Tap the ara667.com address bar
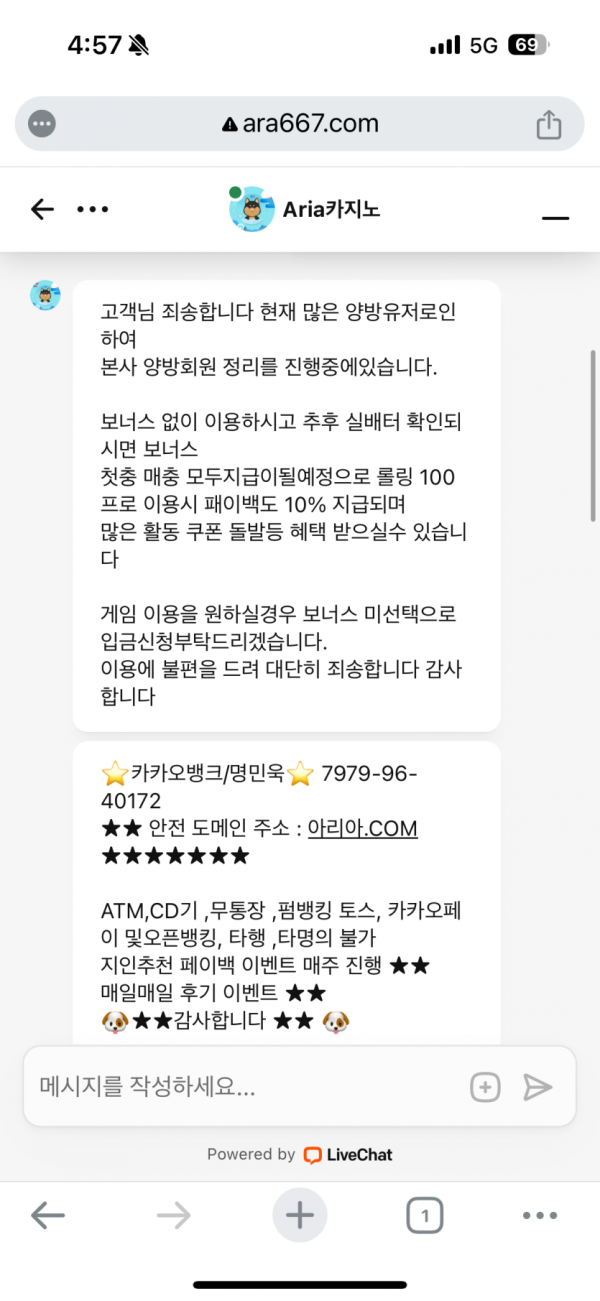600x1301 pixels. (x=300, y=124)
